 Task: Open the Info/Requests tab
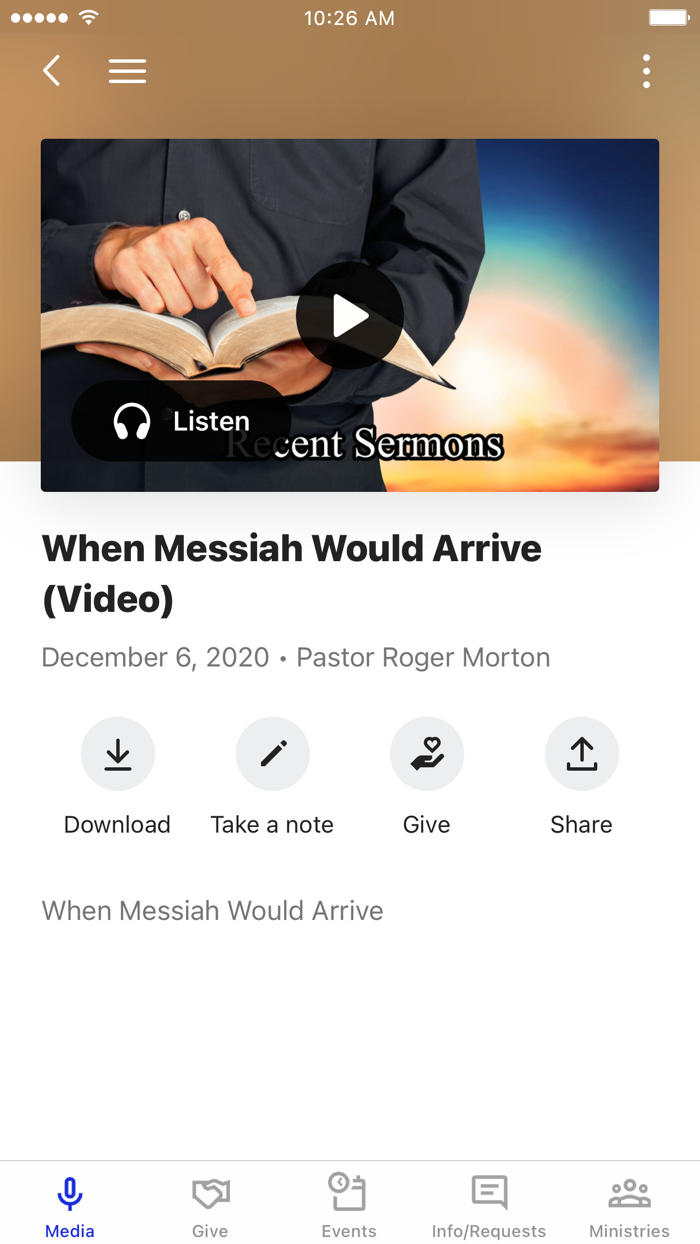[489, 1205]
